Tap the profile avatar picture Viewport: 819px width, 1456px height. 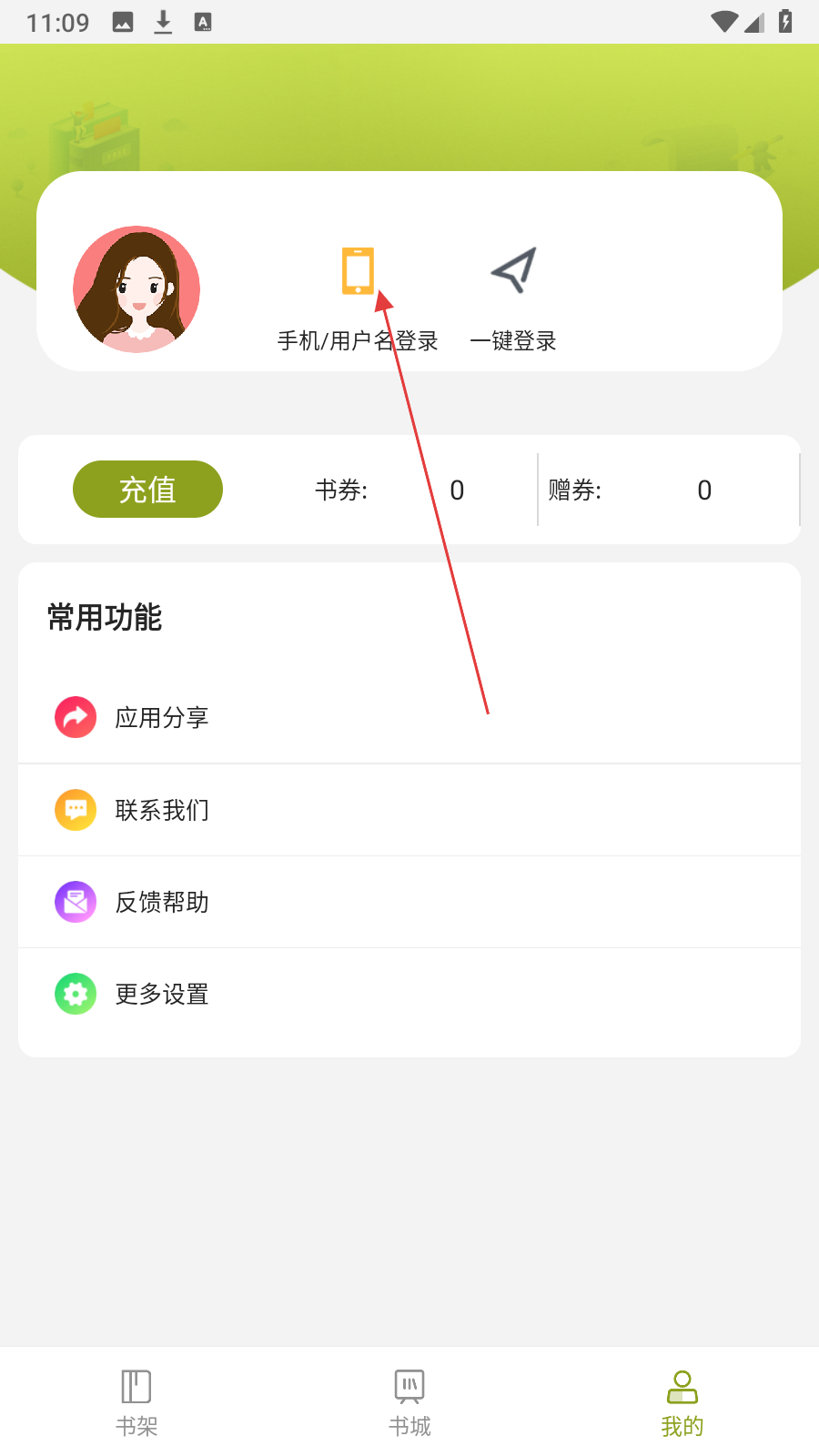point(136,289)
